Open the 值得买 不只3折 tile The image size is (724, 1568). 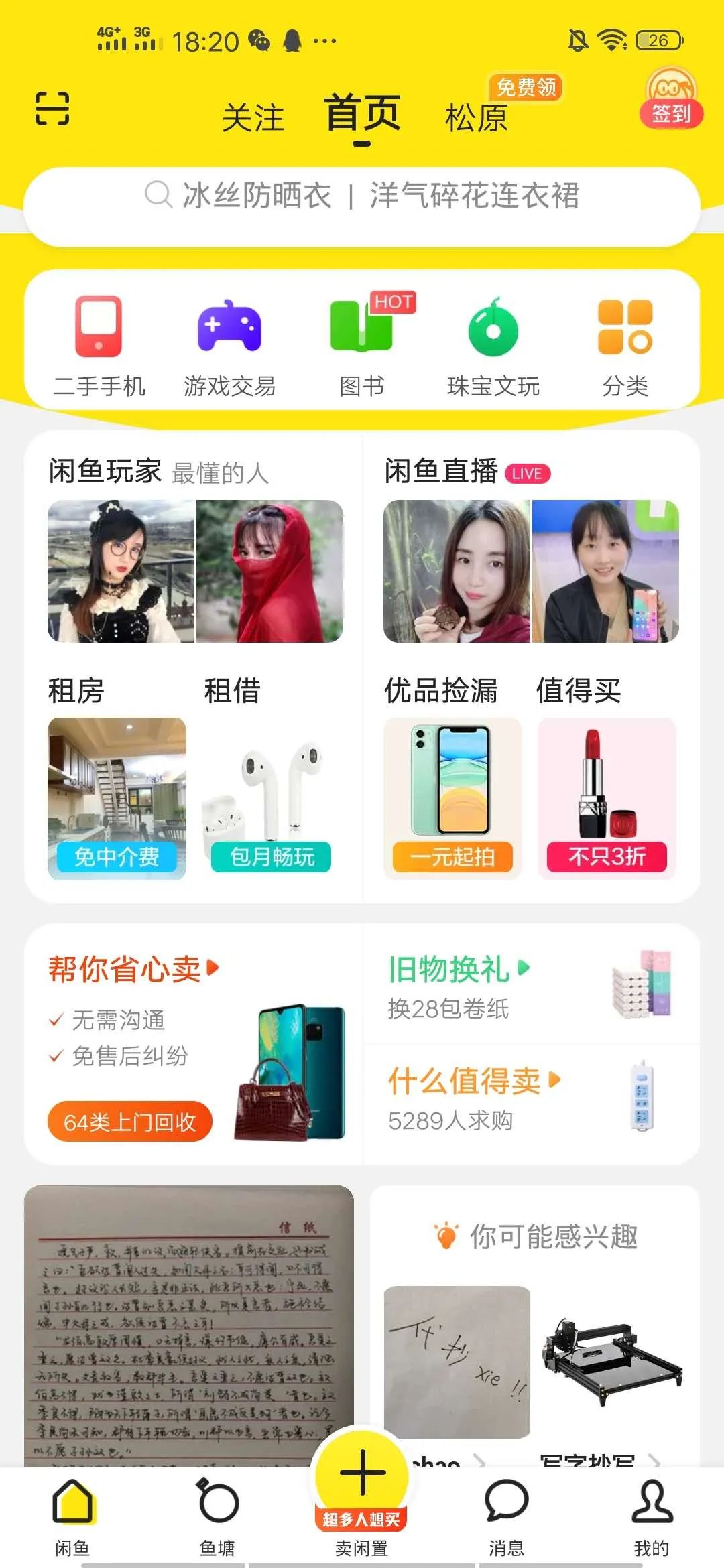[x=607, y=797]
